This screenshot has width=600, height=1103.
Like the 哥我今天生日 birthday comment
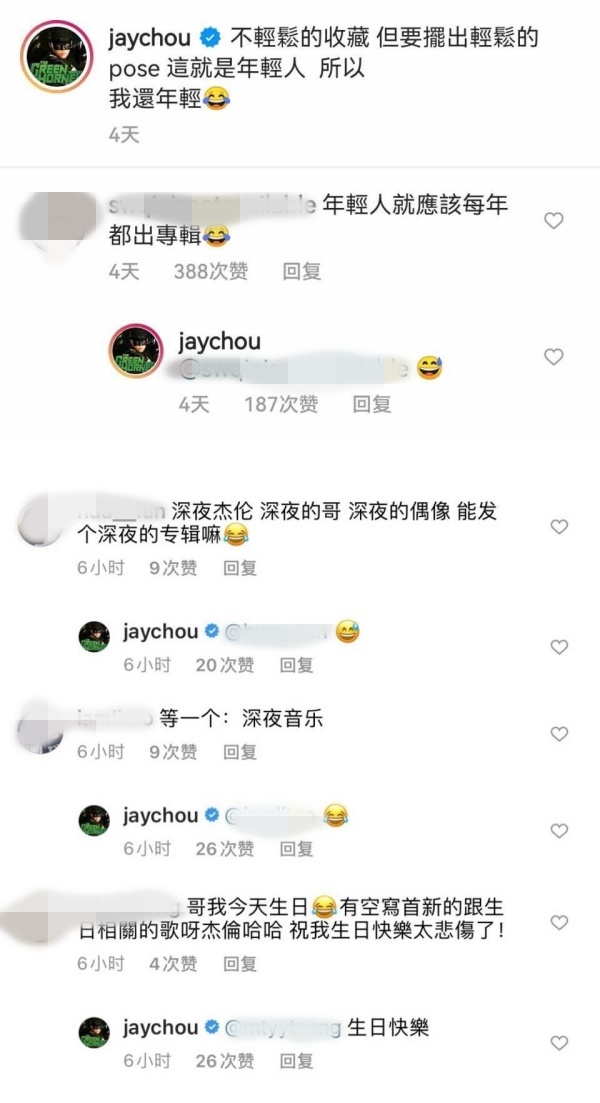[x=559, y=923]
